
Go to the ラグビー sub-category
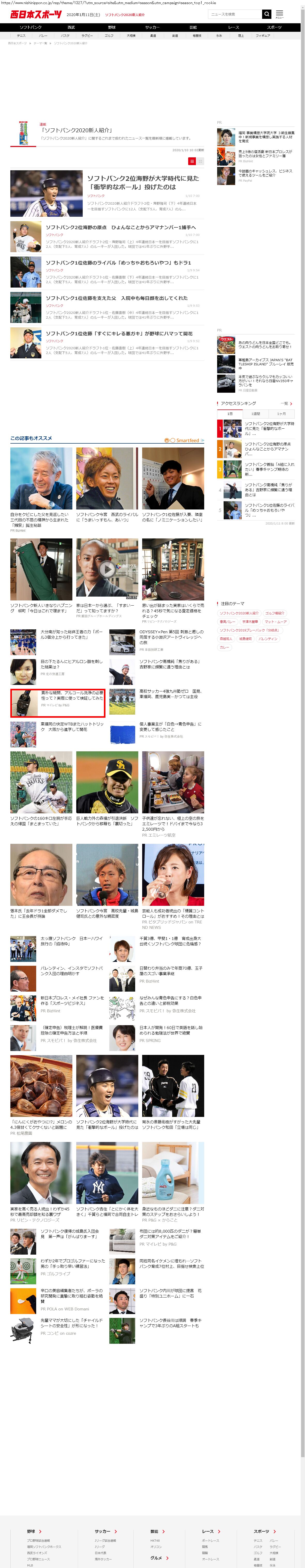coord(87,36)
